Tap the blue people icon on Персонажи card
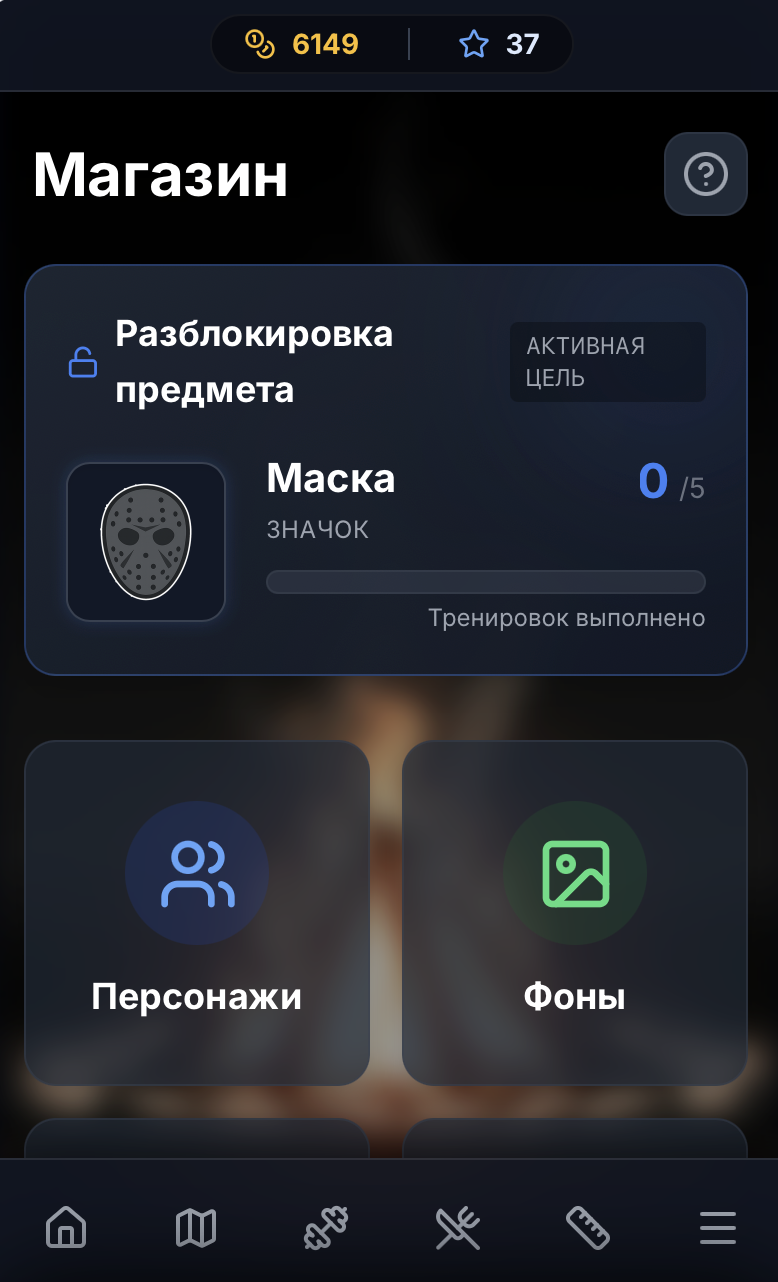 [197, 873]
